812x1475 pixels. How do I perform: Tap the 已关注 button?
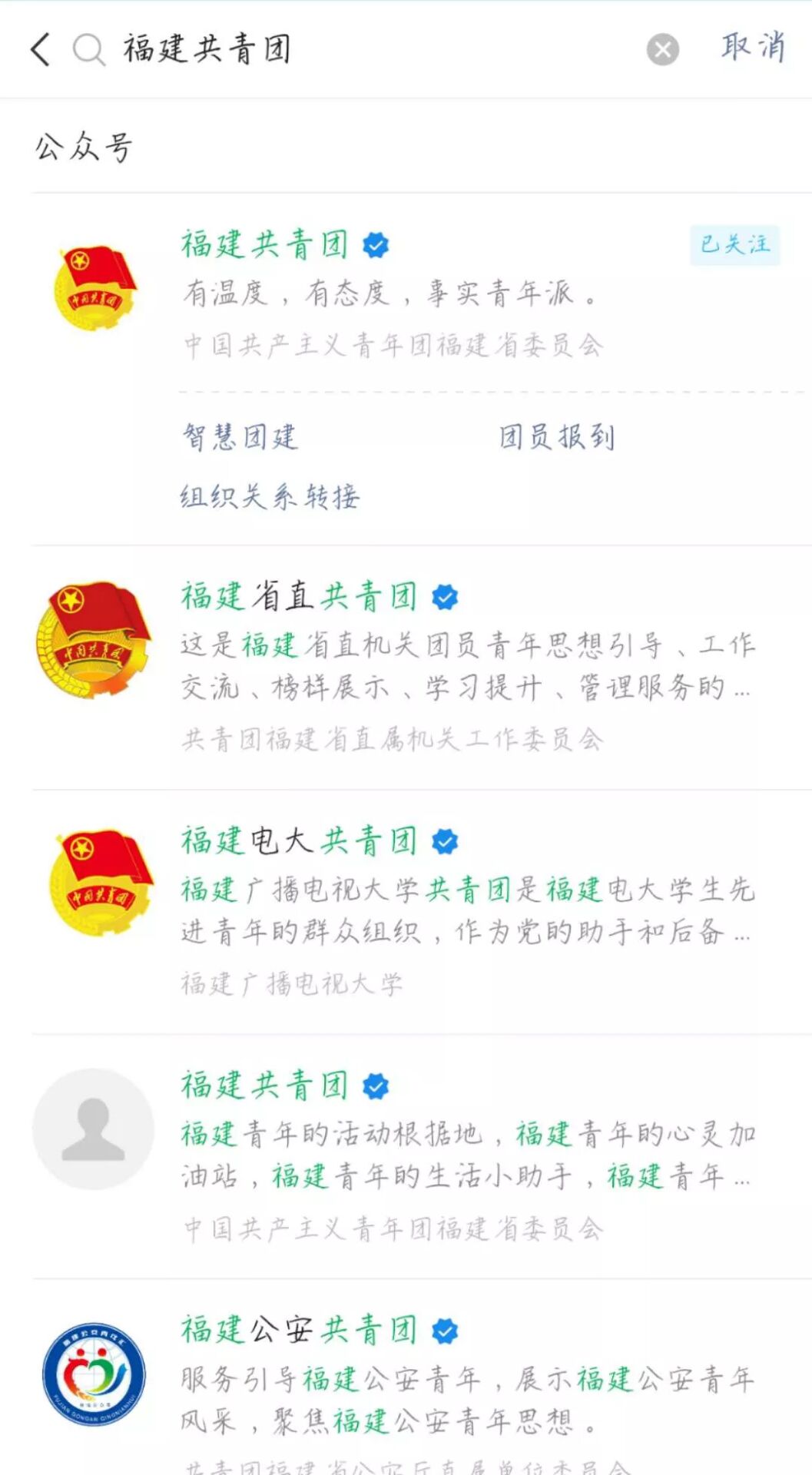pos(734,245)
